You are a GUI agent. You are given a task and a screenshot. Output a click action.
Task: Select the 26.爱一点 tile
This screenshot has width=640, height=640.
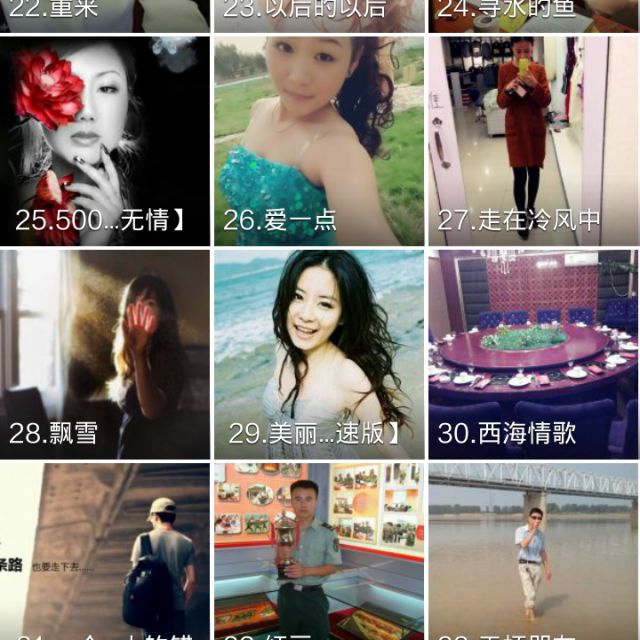click(319, 141)
